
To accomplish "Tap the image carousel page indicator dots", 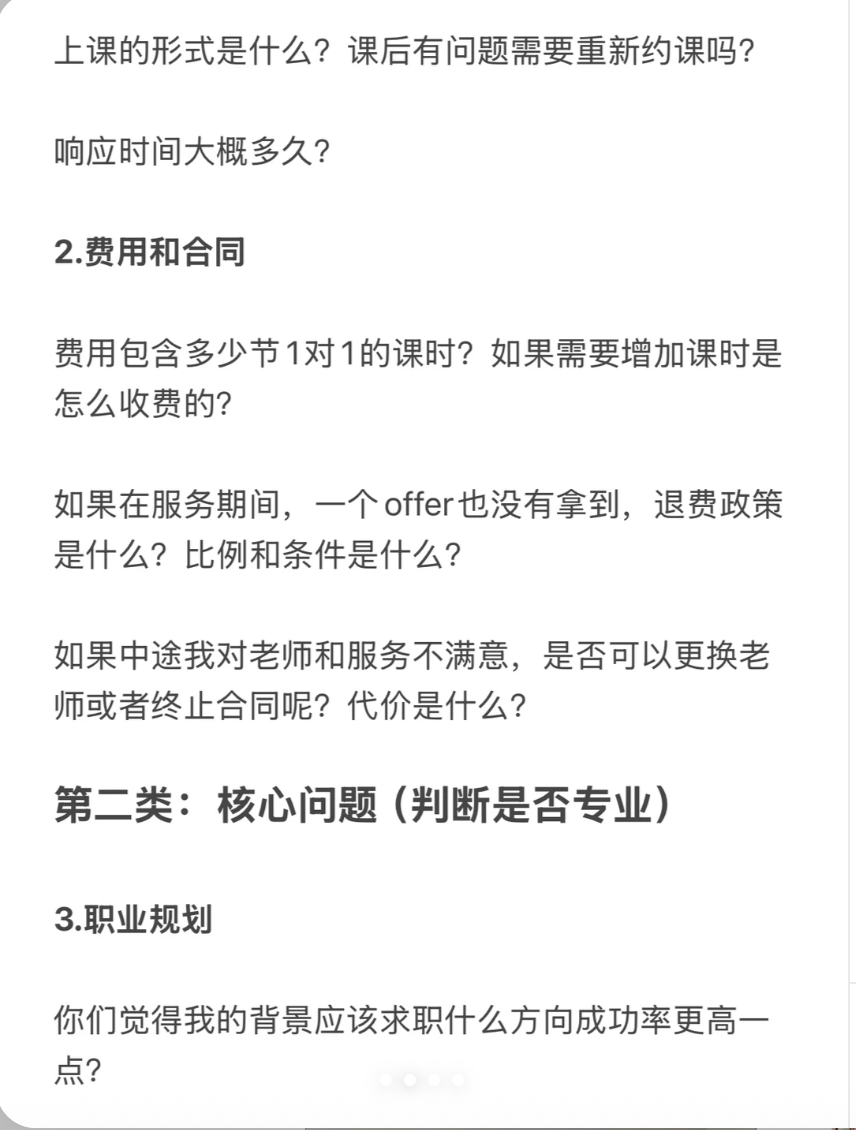I will pyautogui.click(x=422, y=1080).
